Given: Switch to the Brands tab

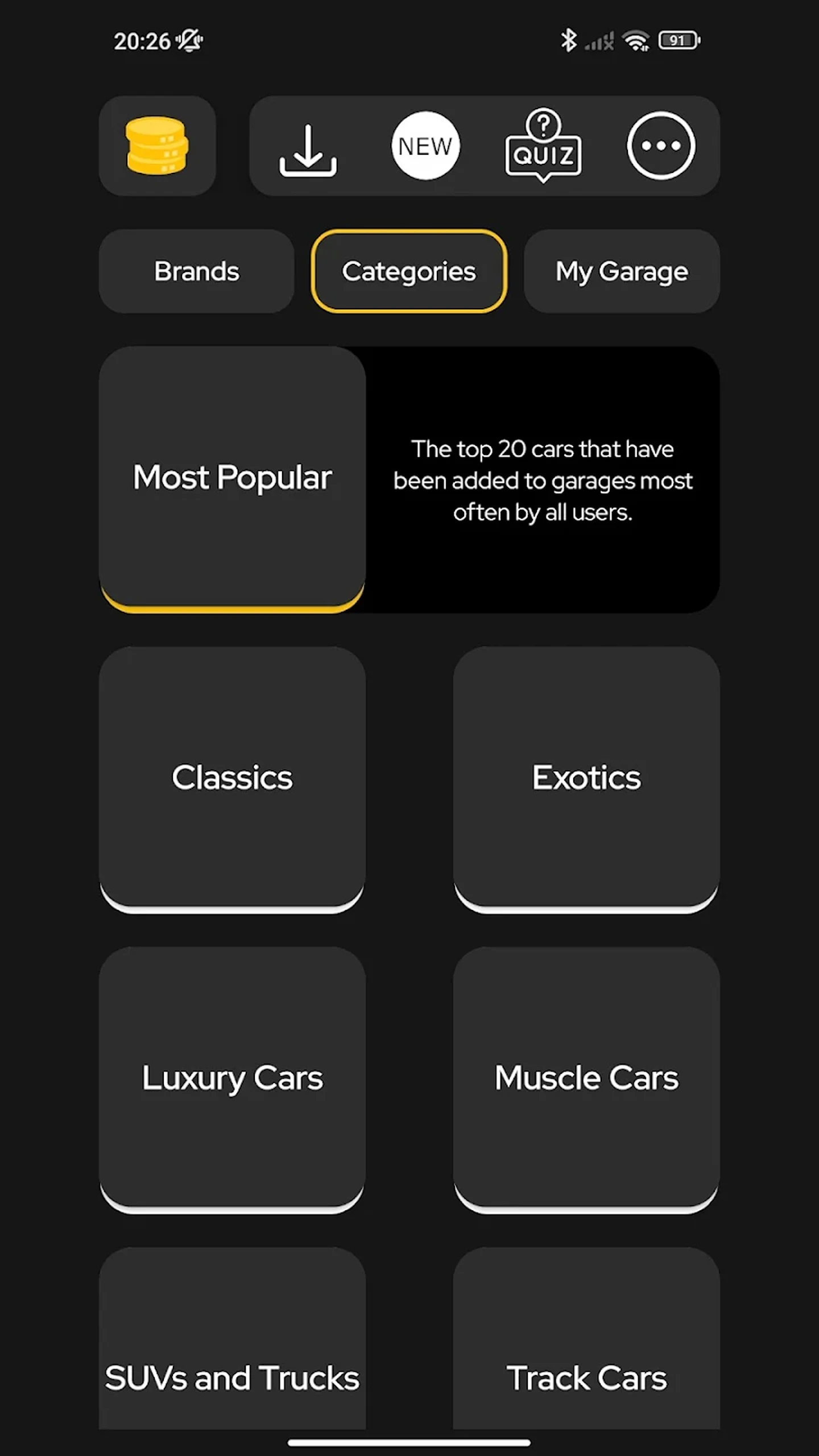Looking at the screenshot, I should pos(196,271).
